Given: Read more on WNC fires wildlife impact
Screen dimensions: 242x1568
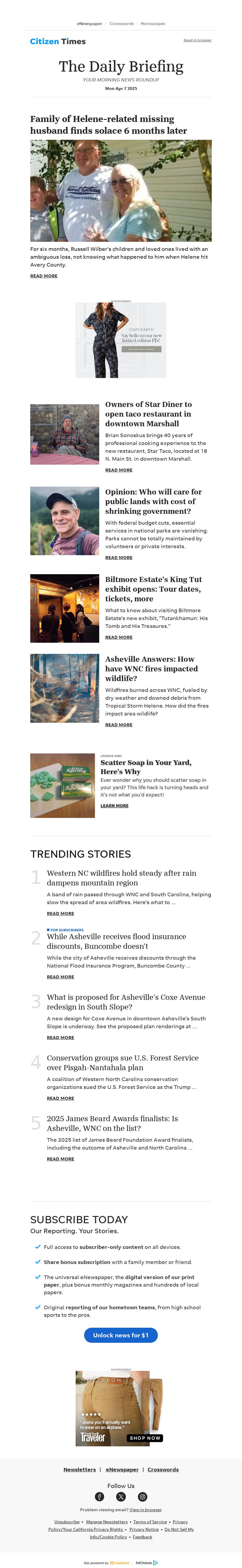Looking at the screenshot, I should click(118, 724).
